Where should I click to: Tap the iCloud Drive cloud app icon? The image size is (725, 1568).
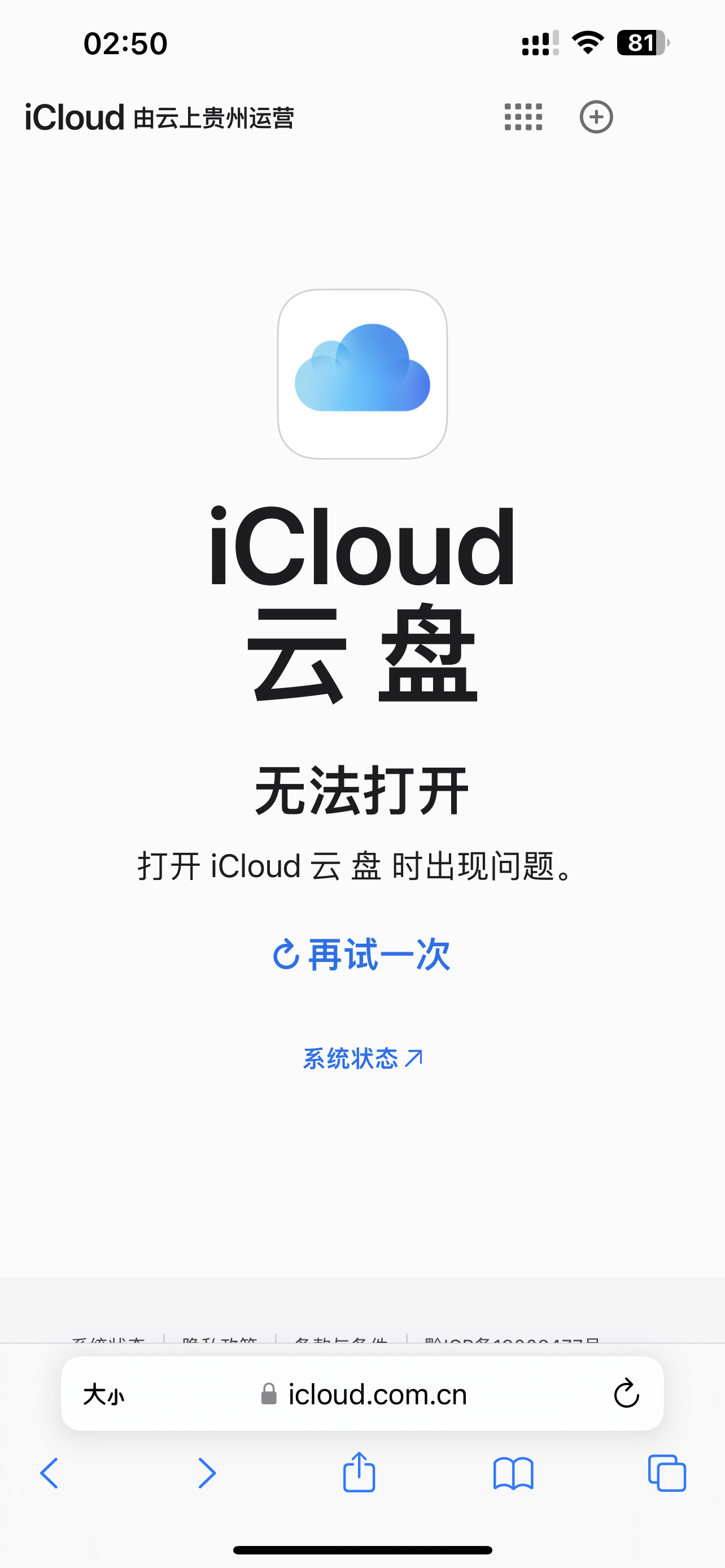pos(362,374)
